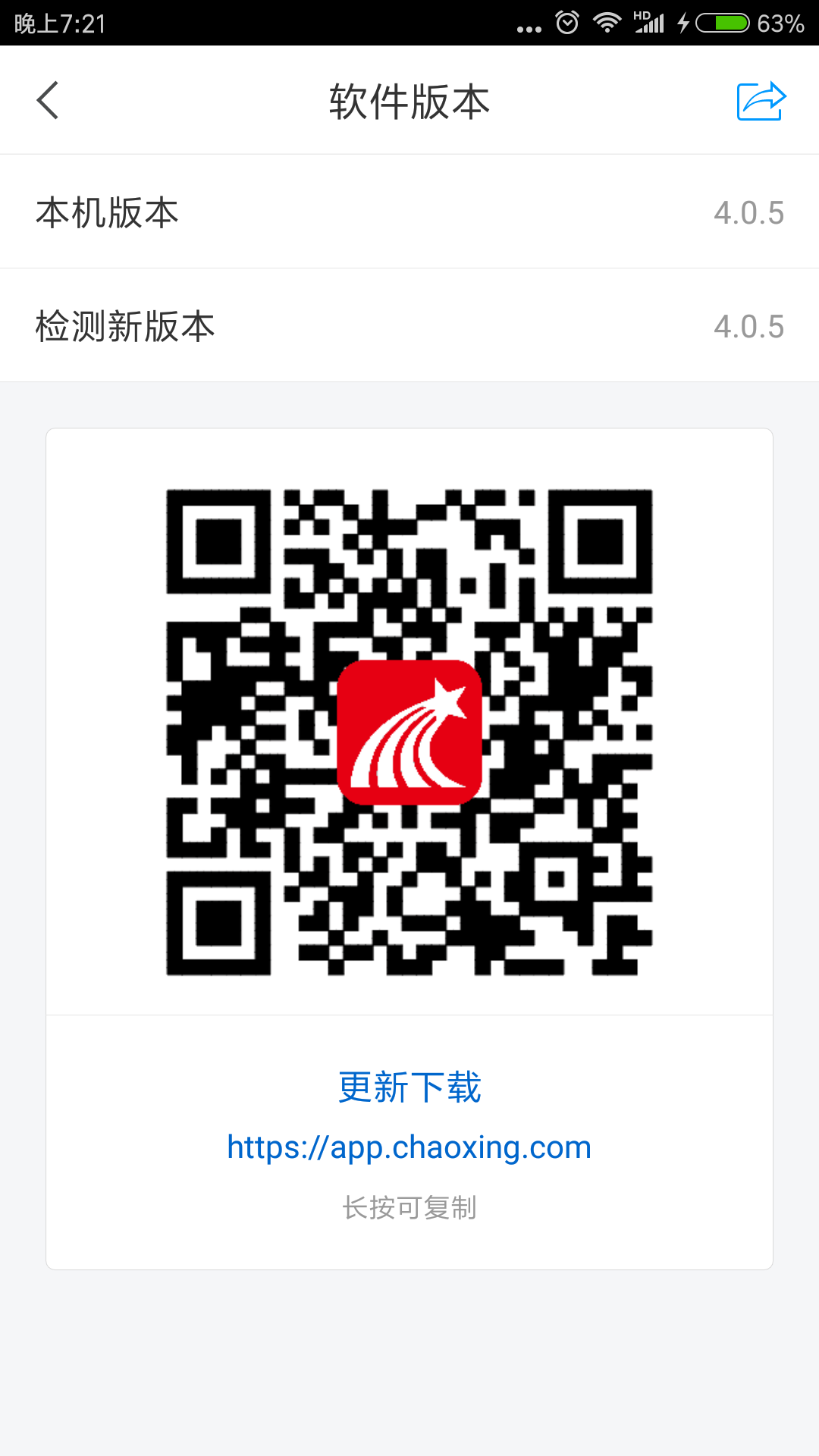Tap the share icon in the header
819x1456 pixels.
(761, 101)
